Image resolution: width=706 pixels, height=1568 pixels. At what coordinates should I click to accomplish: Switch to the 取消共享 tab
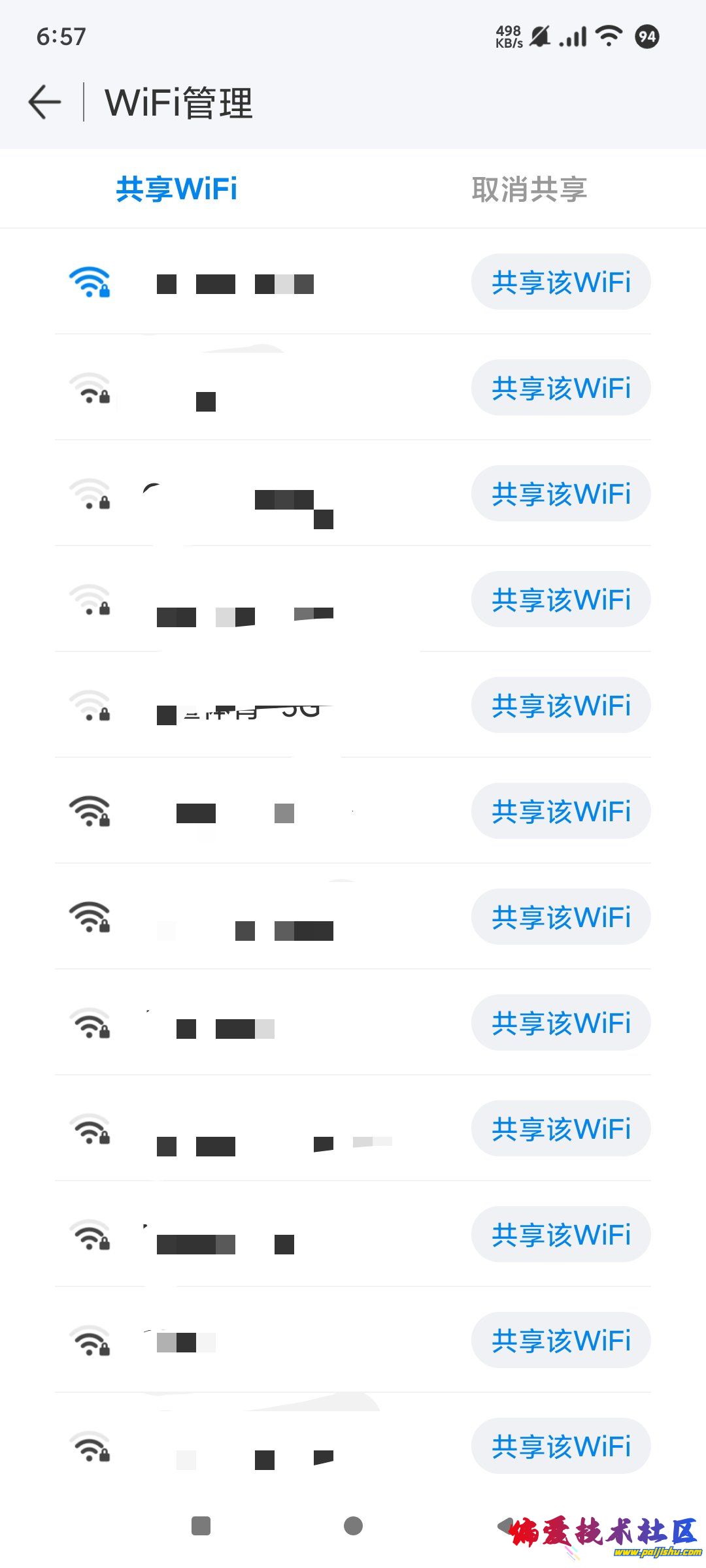528,189
